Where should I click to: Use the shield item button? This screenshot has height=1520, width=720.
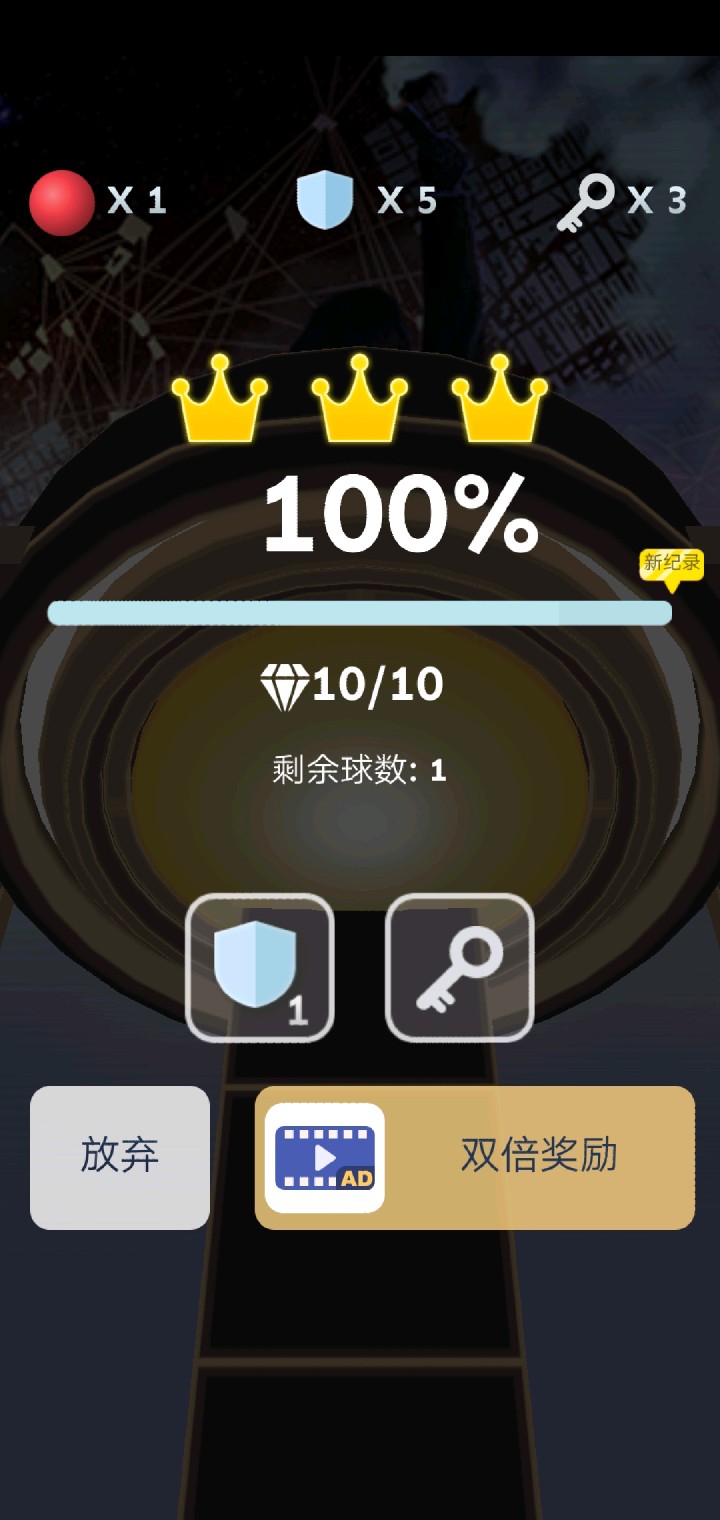pos(259,967)
